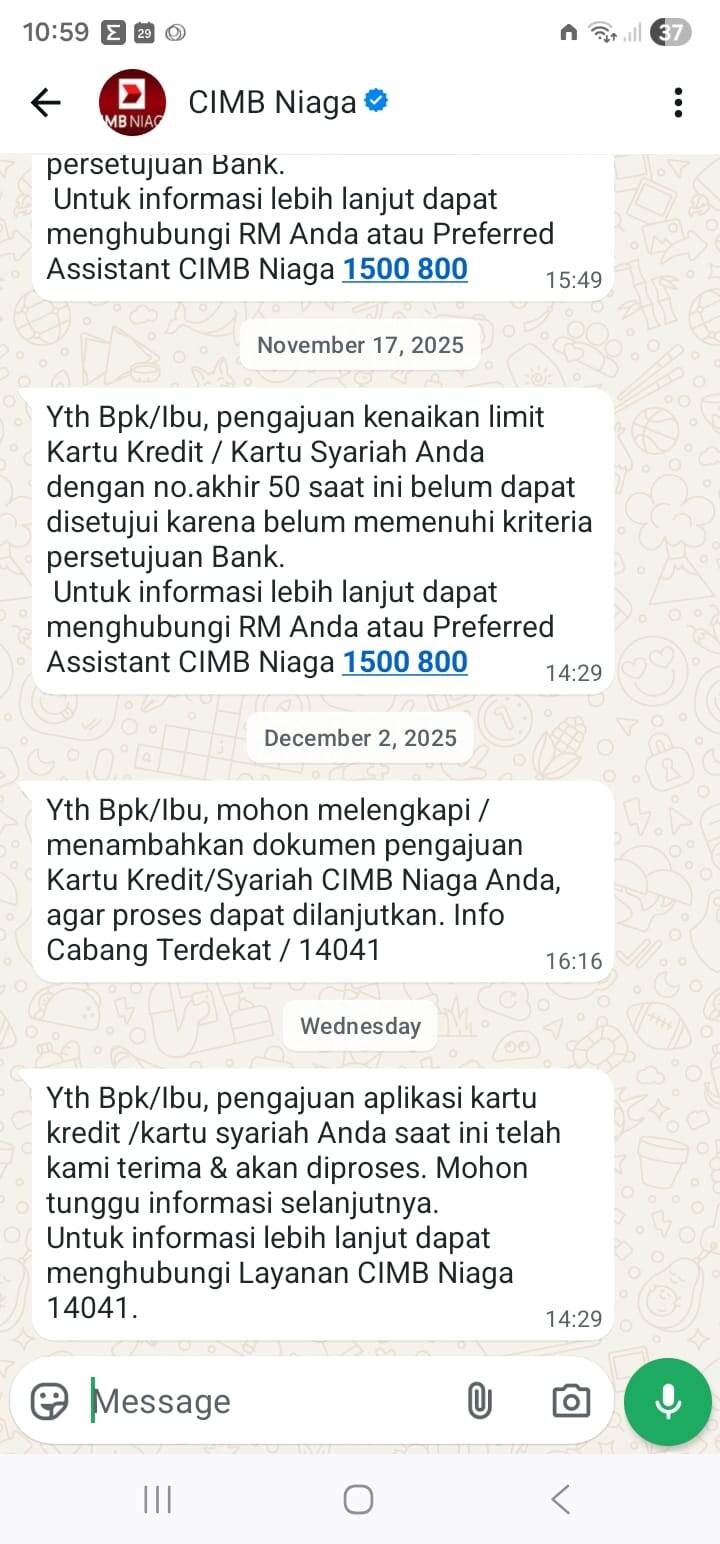
Task: Tap the November 17, 2025 date divider
Action: pyautogui.click(x=360, y=345)
